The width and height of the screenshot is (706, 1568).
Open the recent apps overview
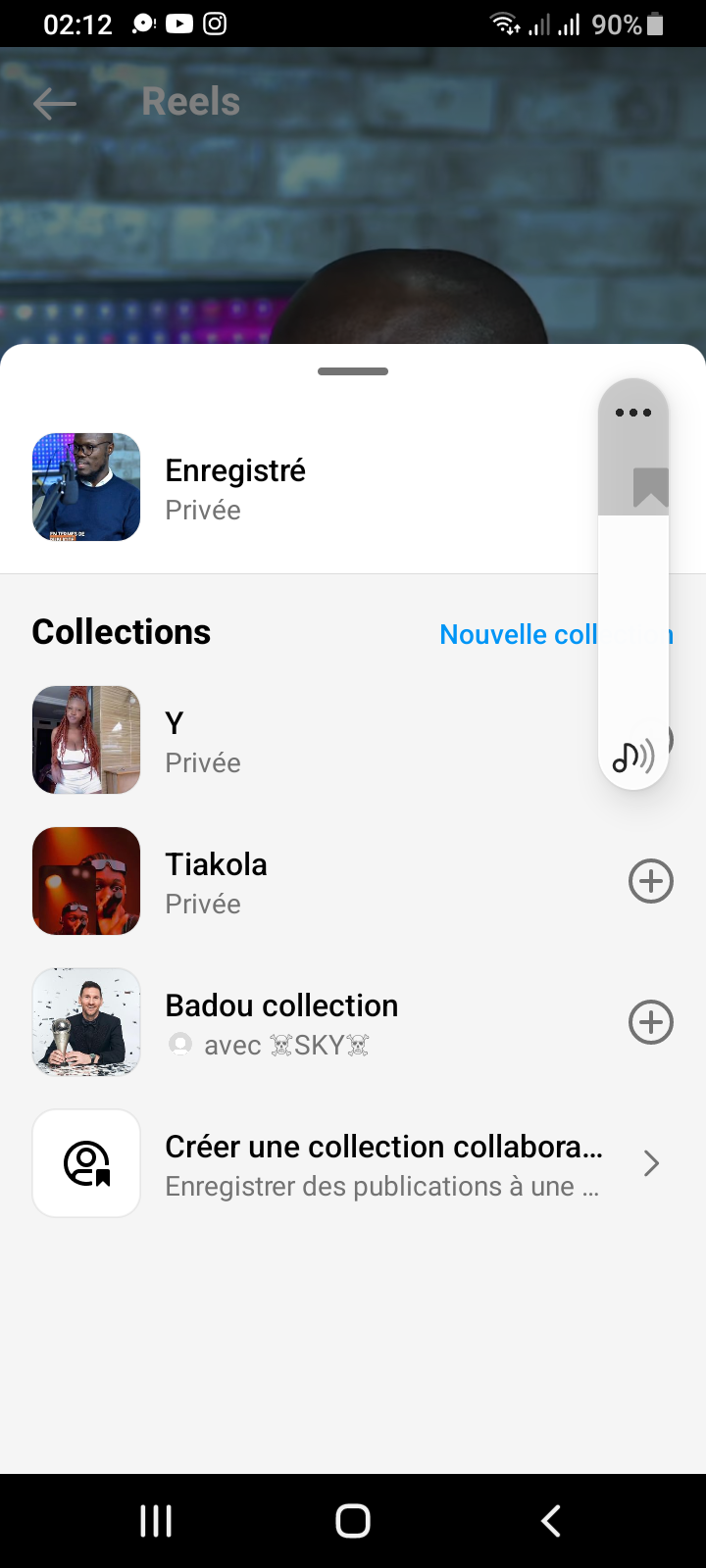(x=156, y=1521)
